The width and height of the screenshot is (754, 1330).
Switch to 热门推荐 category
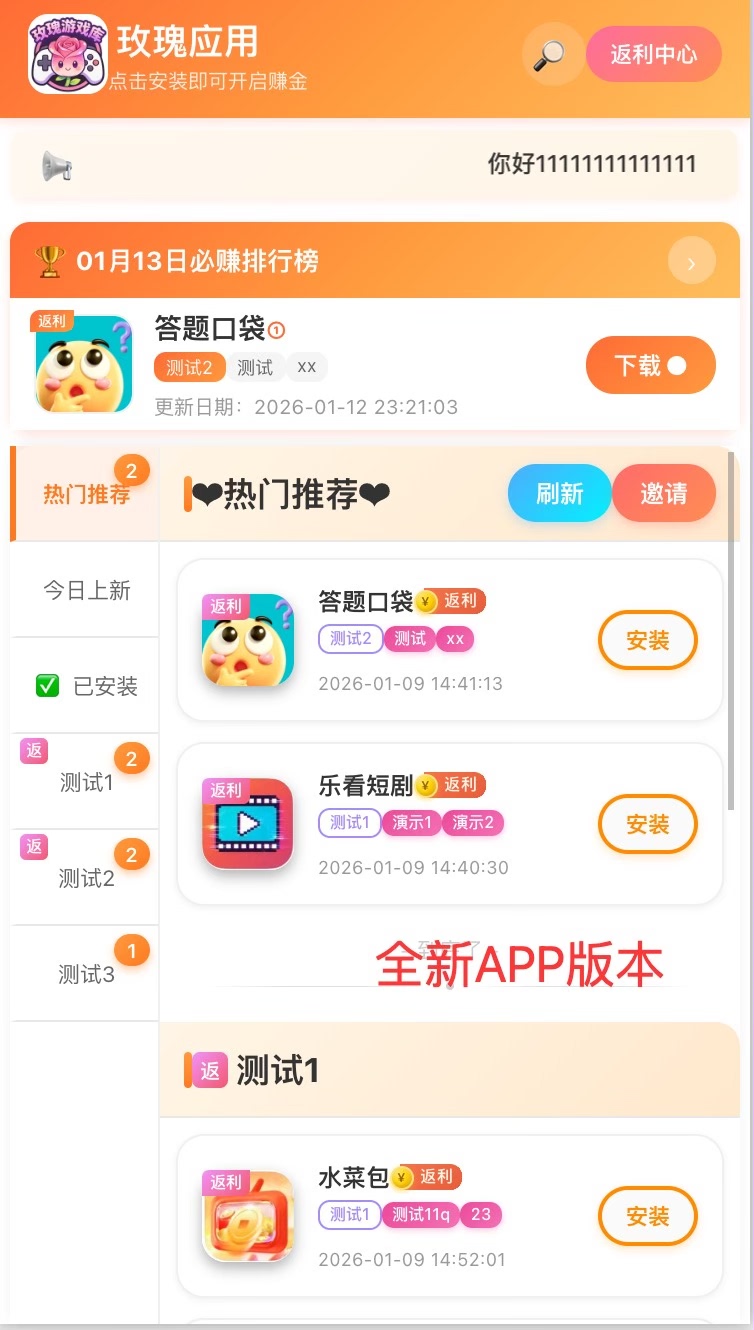86,494
